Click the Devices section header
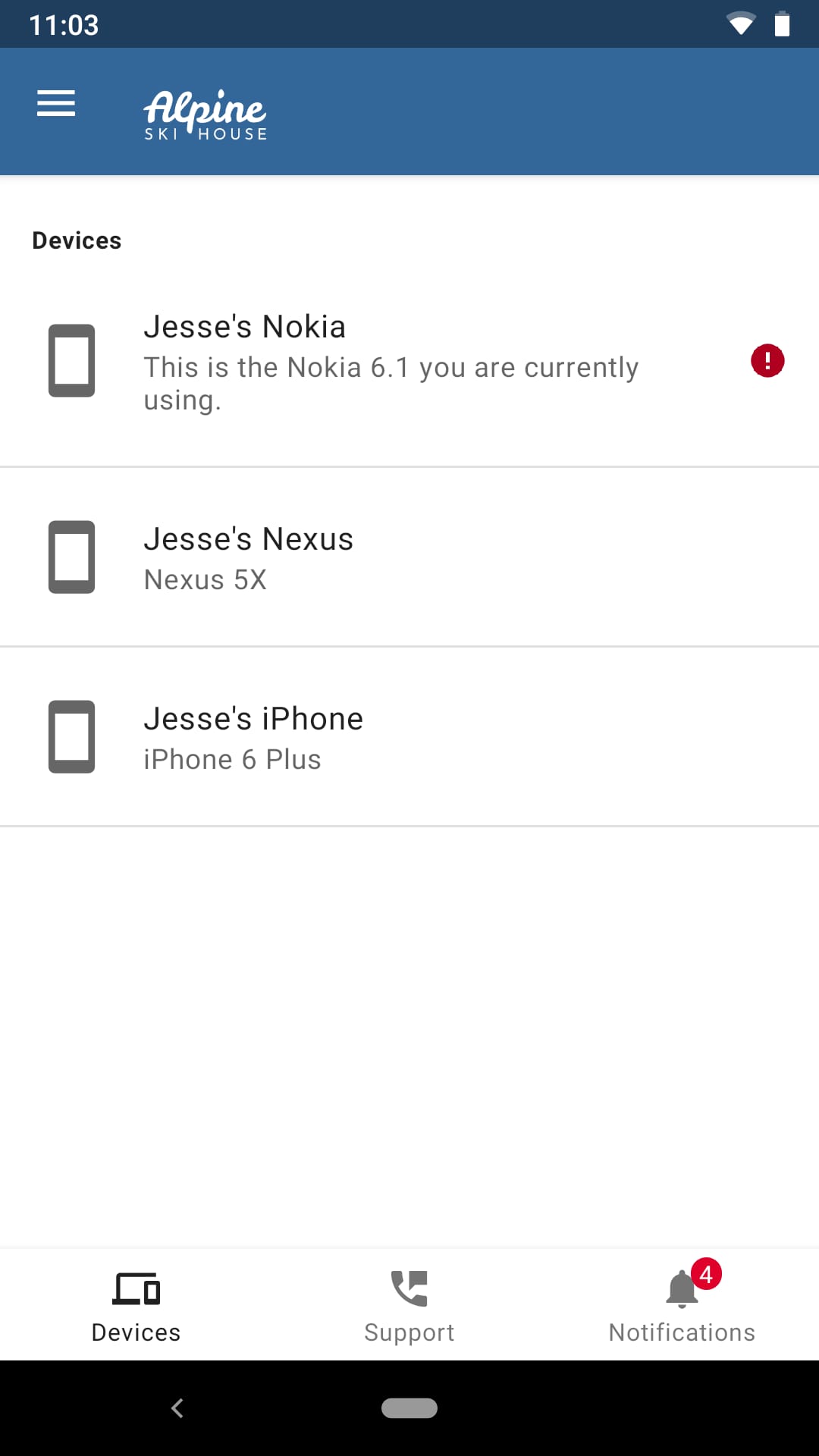The image size is (819, 1456). click(x=77, y=240)
